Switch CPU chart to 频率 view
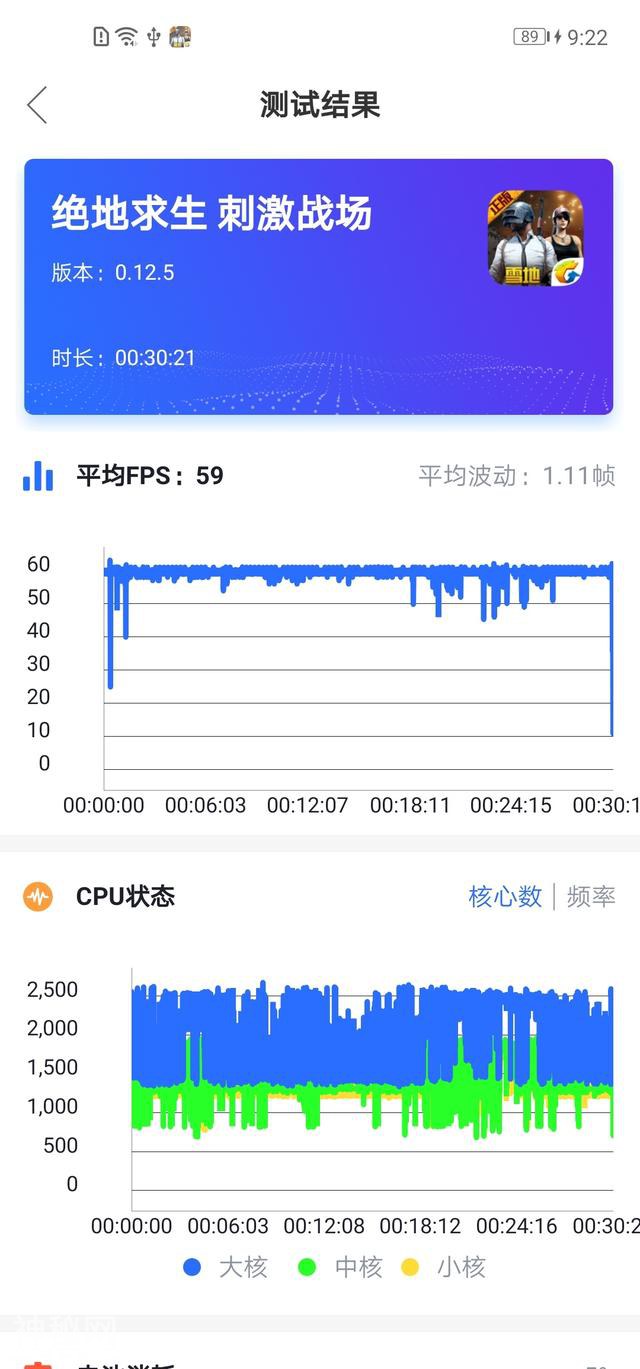640x1369 pixels. point(591,896)
